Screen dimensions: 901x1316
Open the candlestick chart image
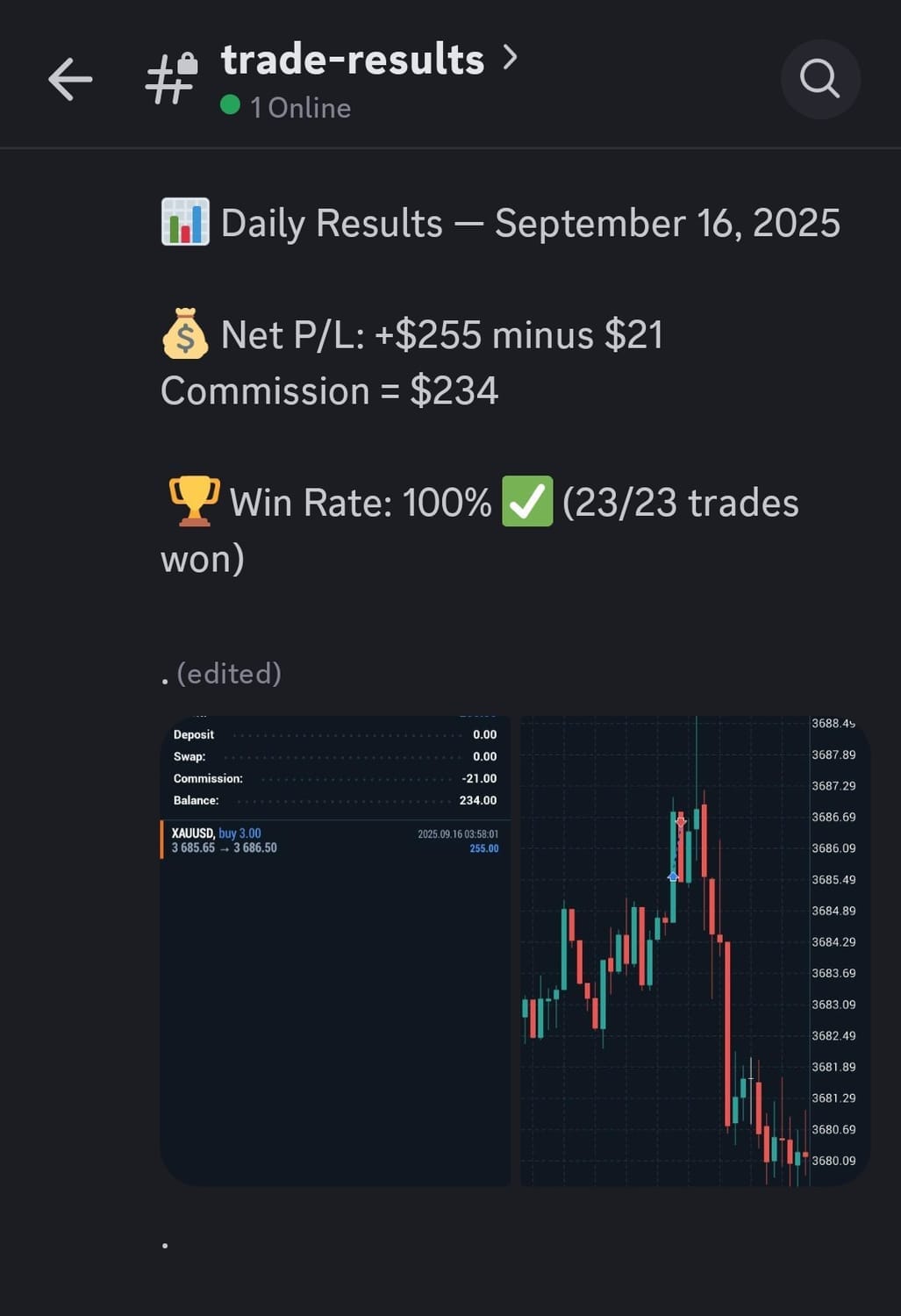pos(693,950)
